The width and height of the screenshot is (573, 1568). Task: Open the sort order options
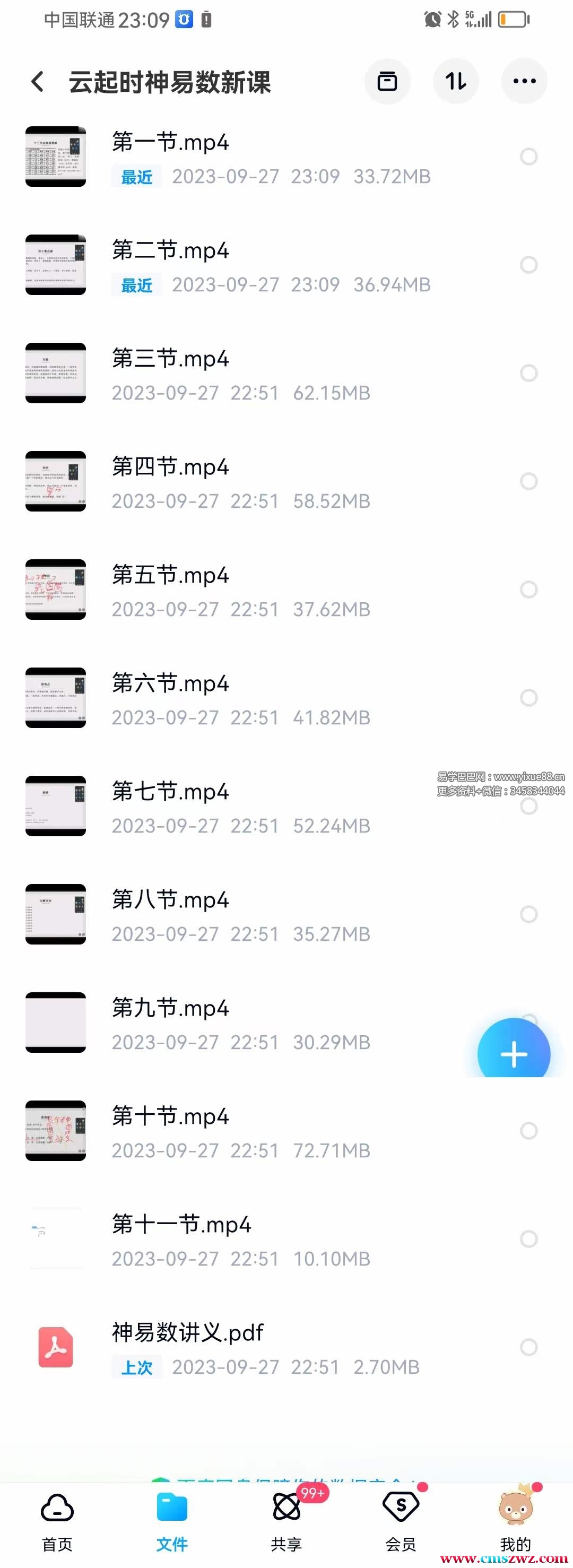pos(455,81)
